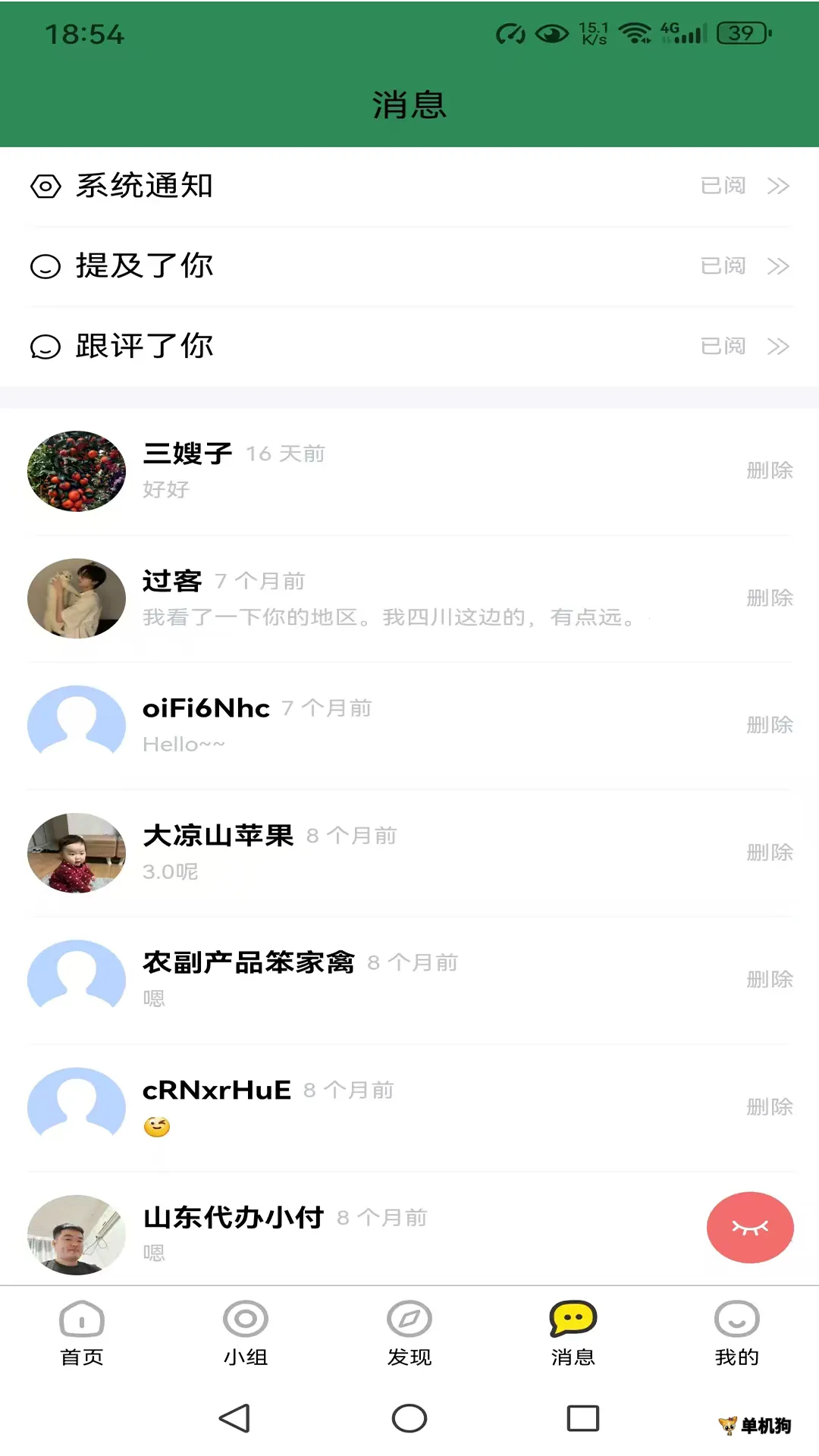Tap the red floating sleepy-face button
The image size is (819, 1456).
pyautogui.click(x=750, y=1227)
